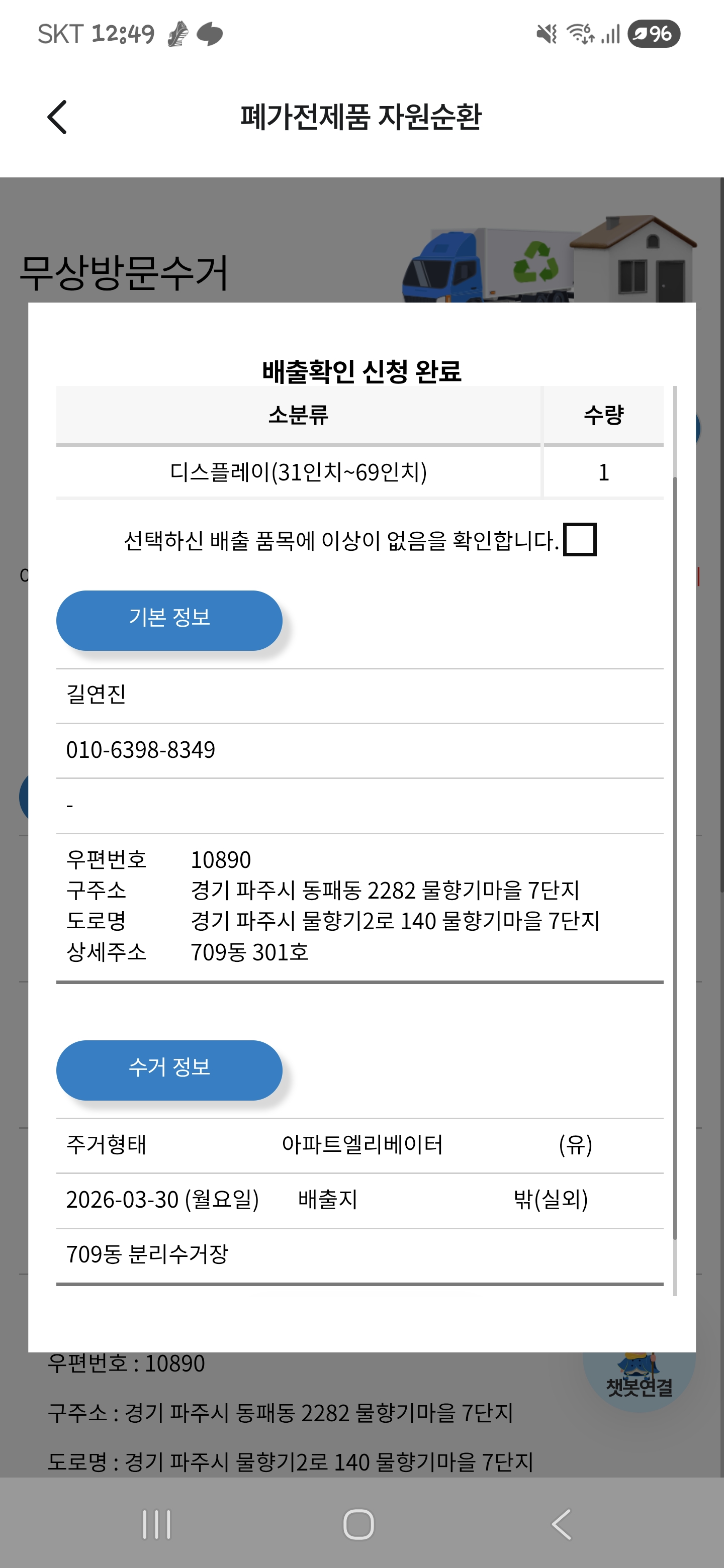Check the box confirming no issues with items
The width and height of the screenshot is (724, 1568).
click(579, 539)
